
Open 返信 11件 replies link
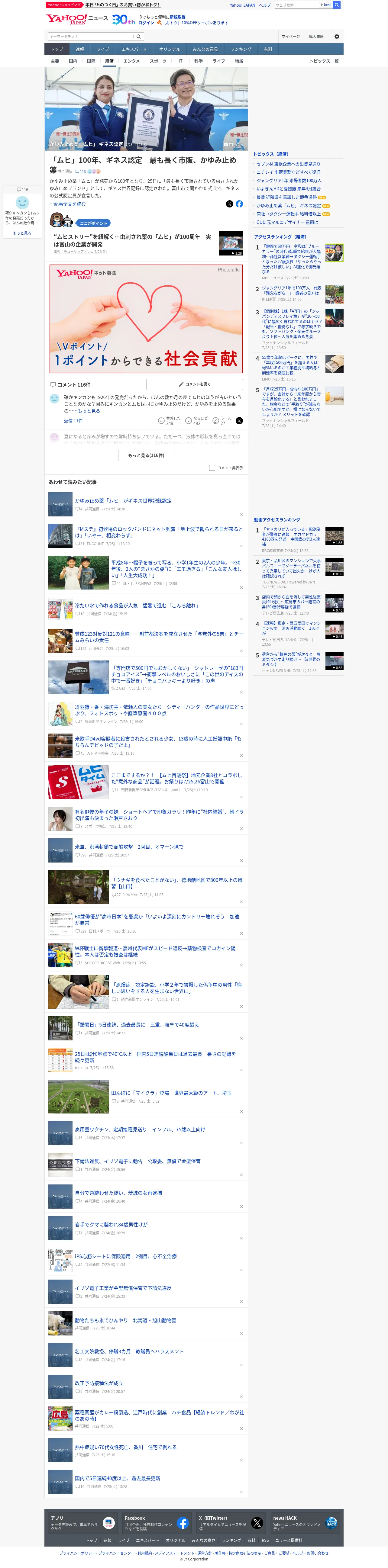73,421
